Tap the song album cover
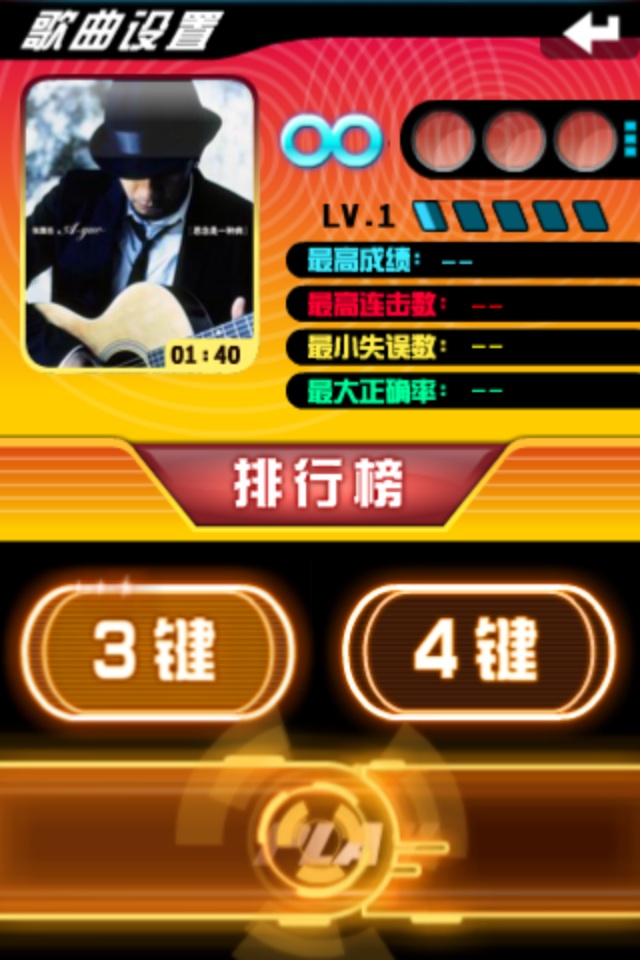This screenshot has height=960, width=640. [x=140, y=224]
